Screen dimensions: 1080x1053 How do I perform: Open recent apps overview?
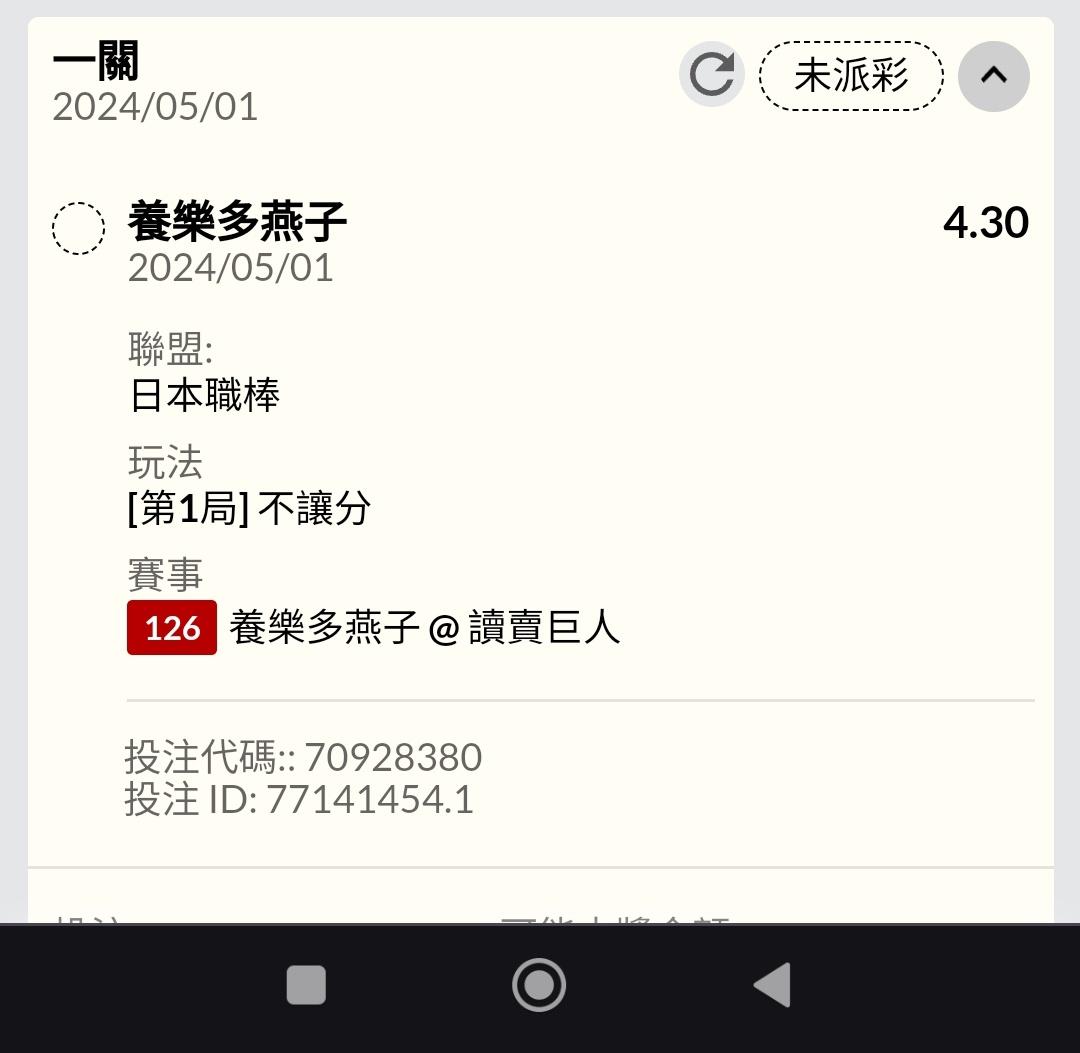click(306, 985)
